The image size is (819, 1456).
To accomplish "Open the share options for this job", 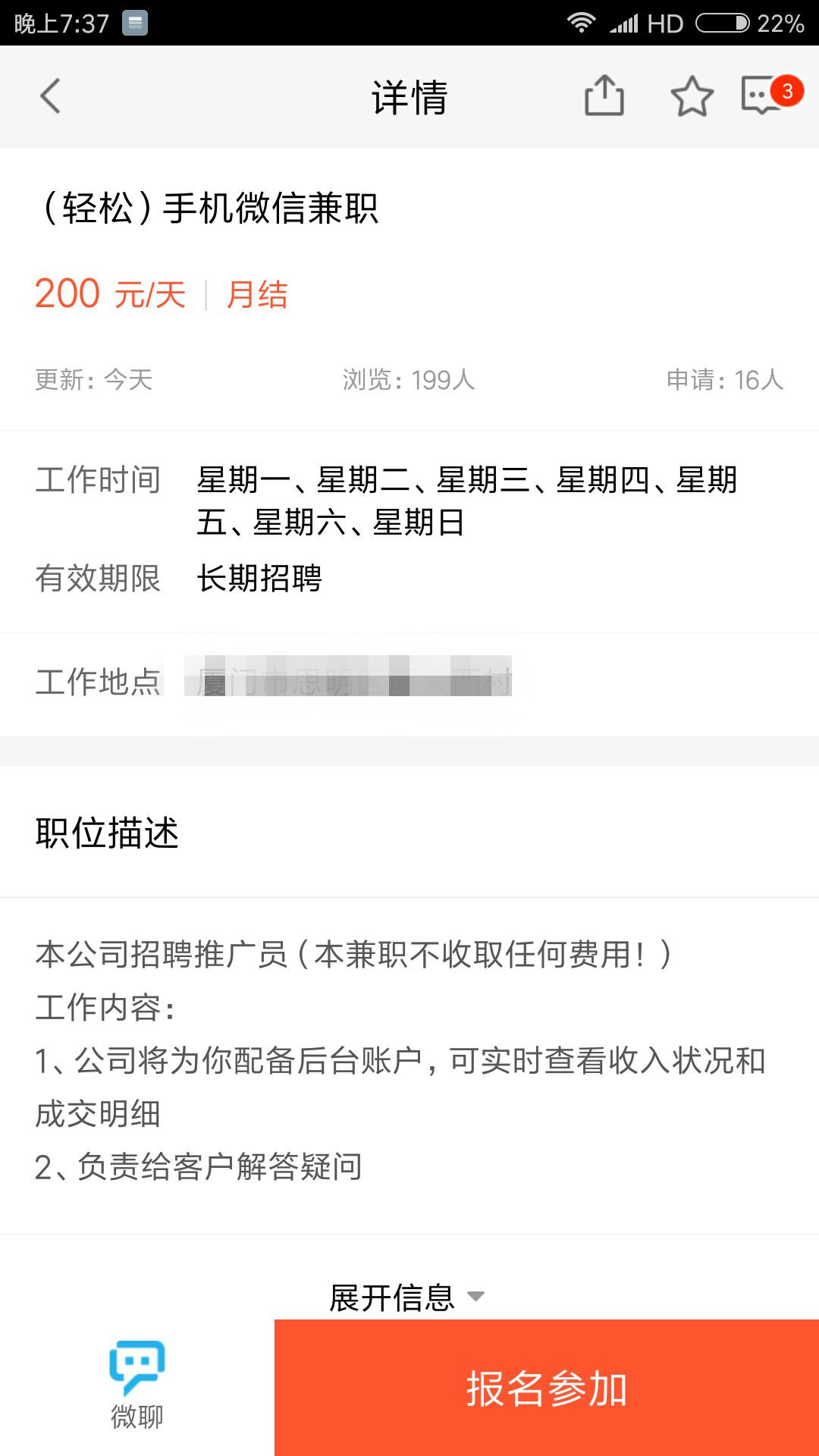I will tap(603, 97).
